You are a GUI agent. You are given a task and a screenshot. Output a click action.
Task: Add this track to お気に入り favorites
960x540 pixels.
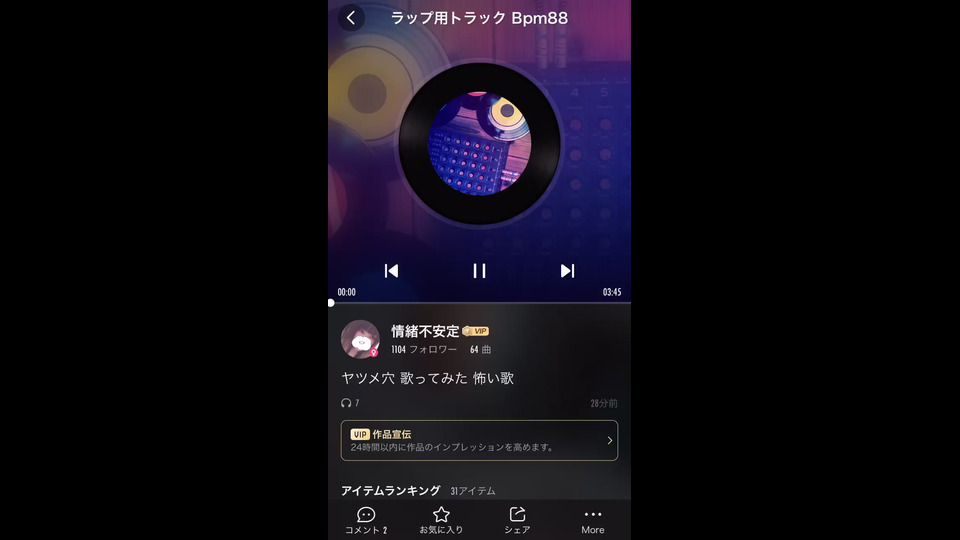click(441, 520)
